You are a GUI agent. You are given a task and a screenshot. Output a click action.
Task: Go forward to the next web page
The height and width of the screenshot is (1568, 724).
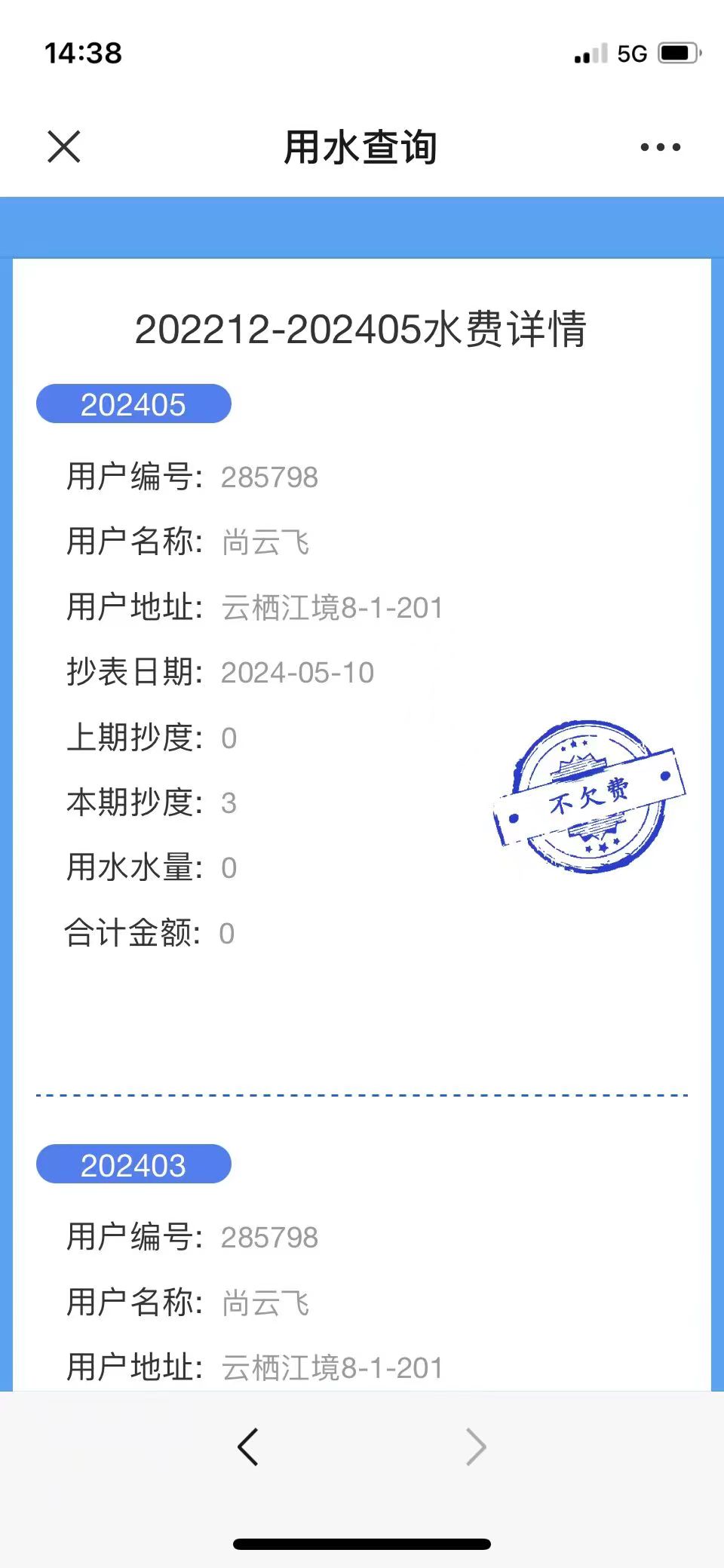pos(476,1447)
